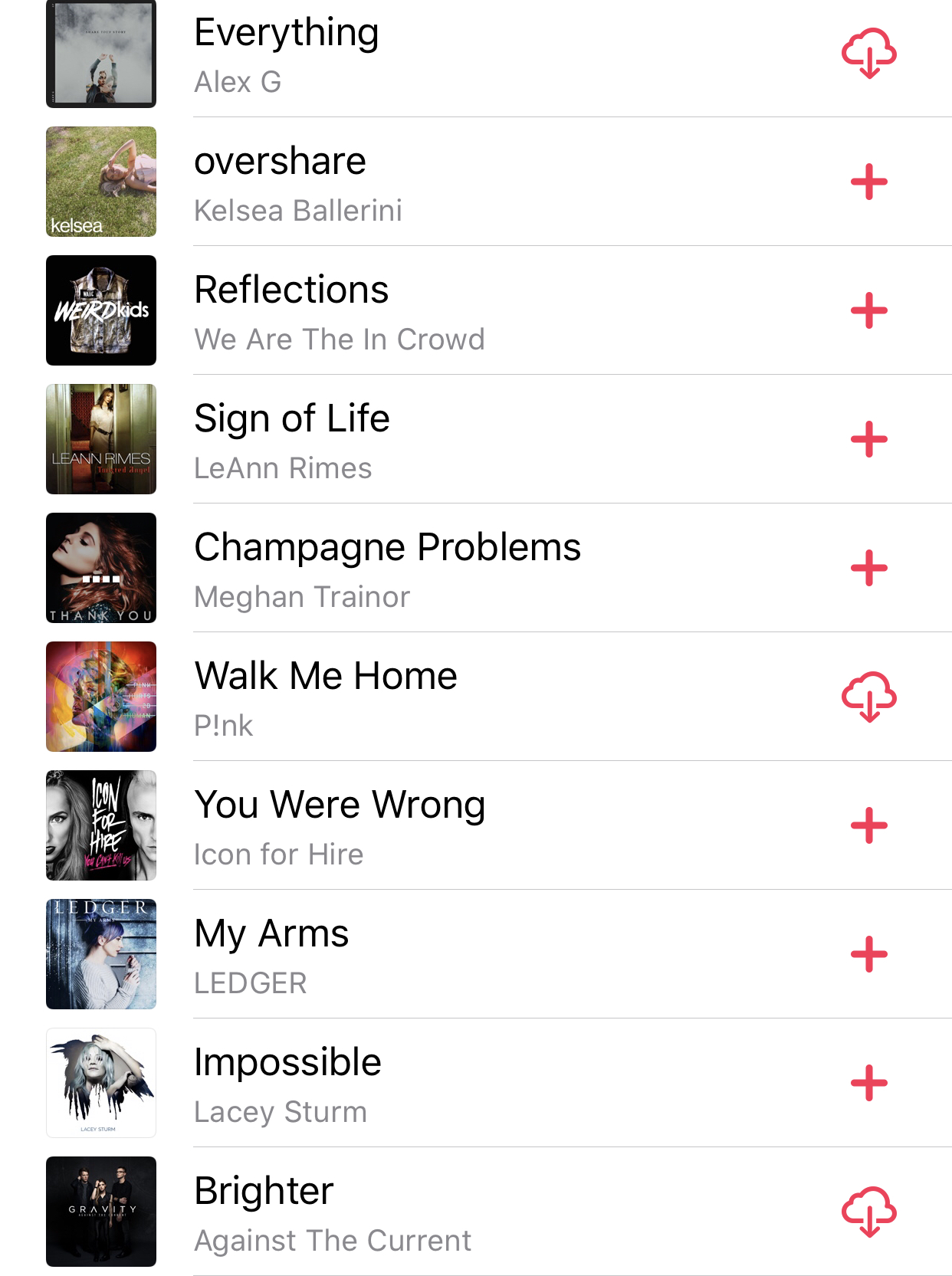Add My Arms by LEDGER to library
Viewport: 952px width, 1276px height.
coord(868,955)
